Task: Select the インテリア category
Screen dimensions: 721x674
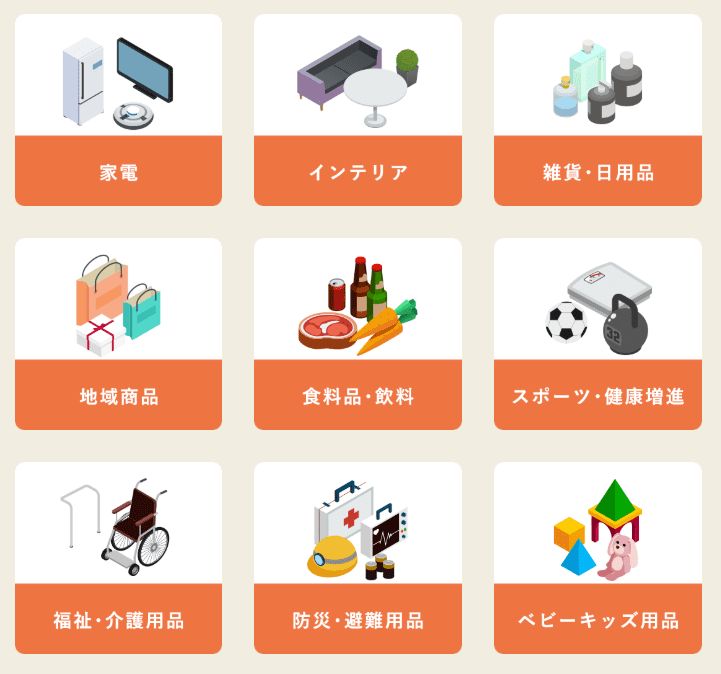Action: [x=358, y=110]
